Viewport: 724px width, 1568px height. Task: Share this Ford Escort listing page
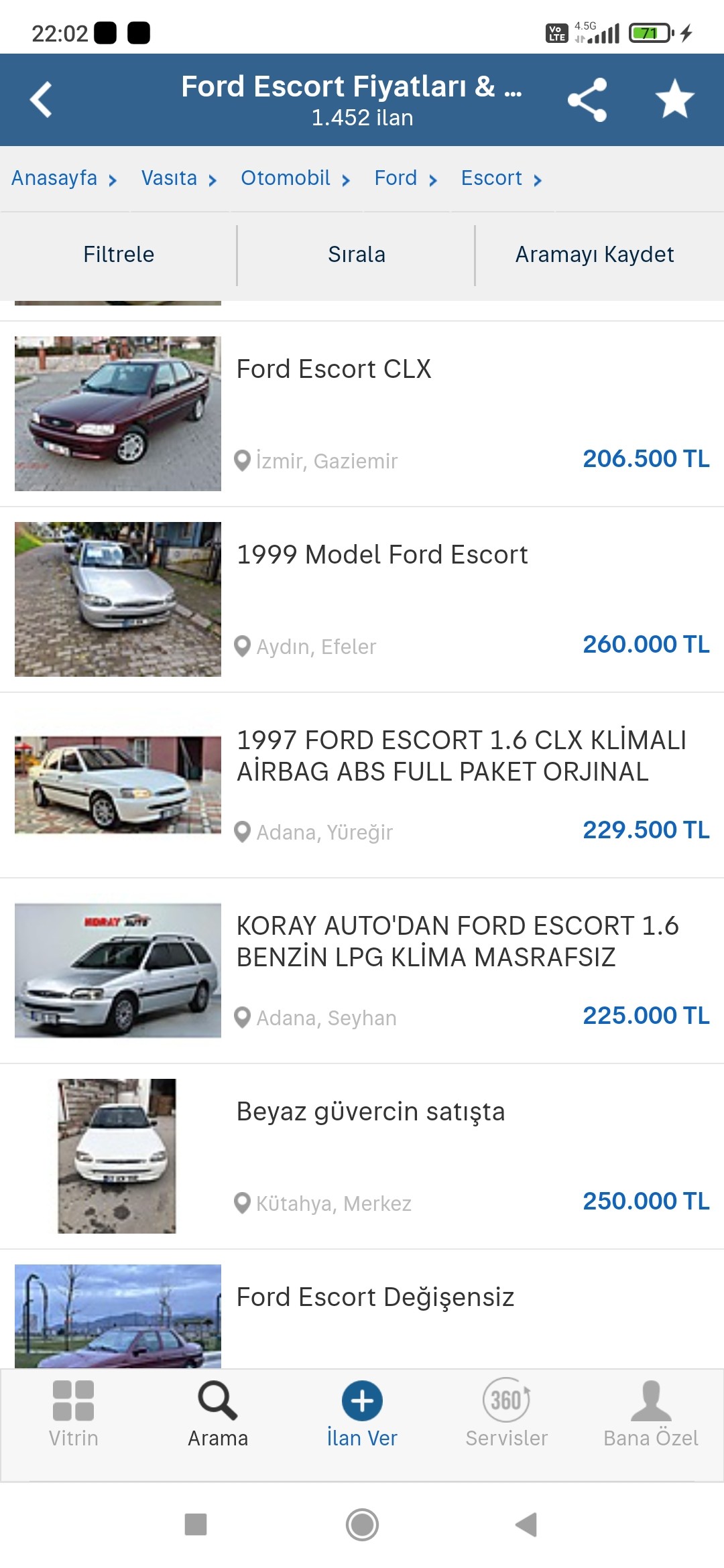coord(587,100)
